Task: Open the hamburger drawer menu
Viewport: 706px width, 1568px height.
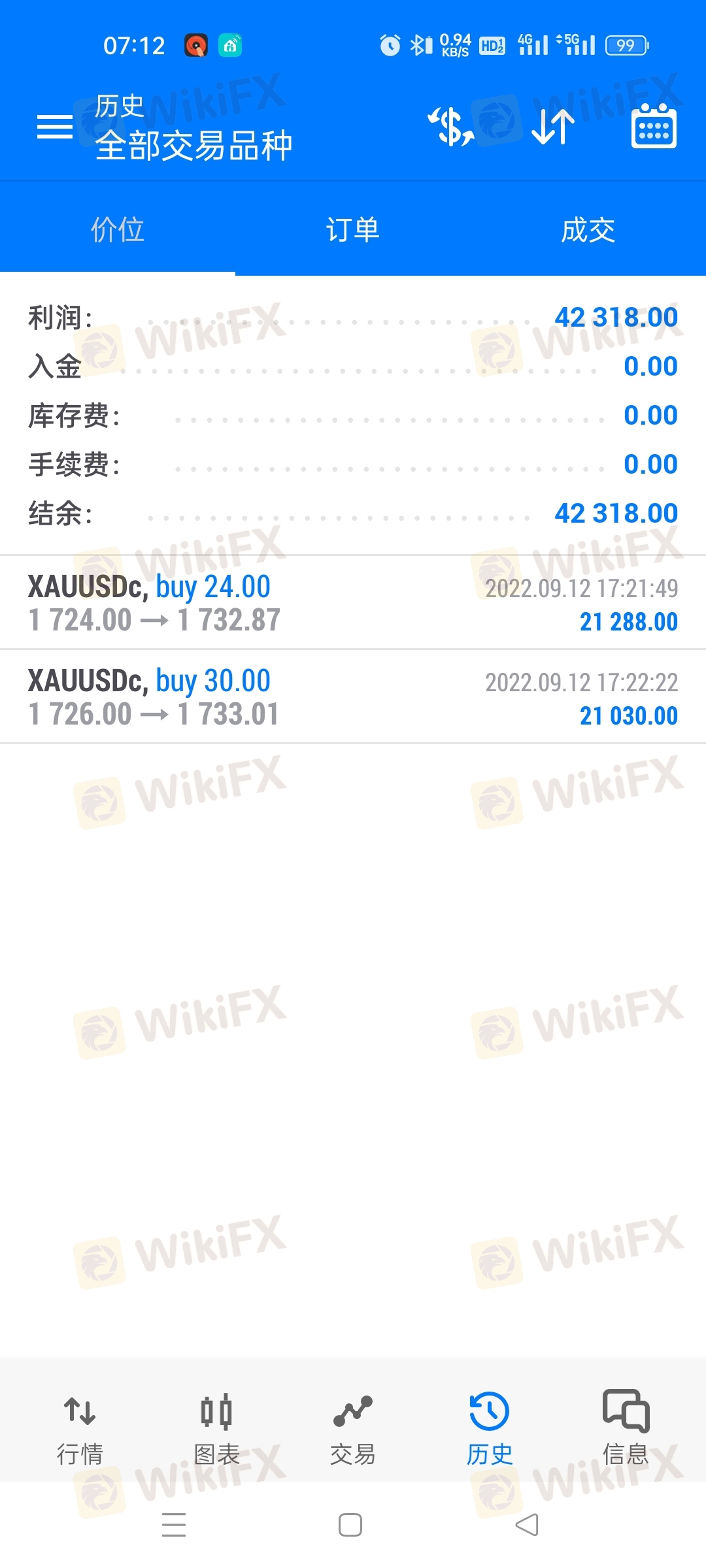Action: (55, 127)
